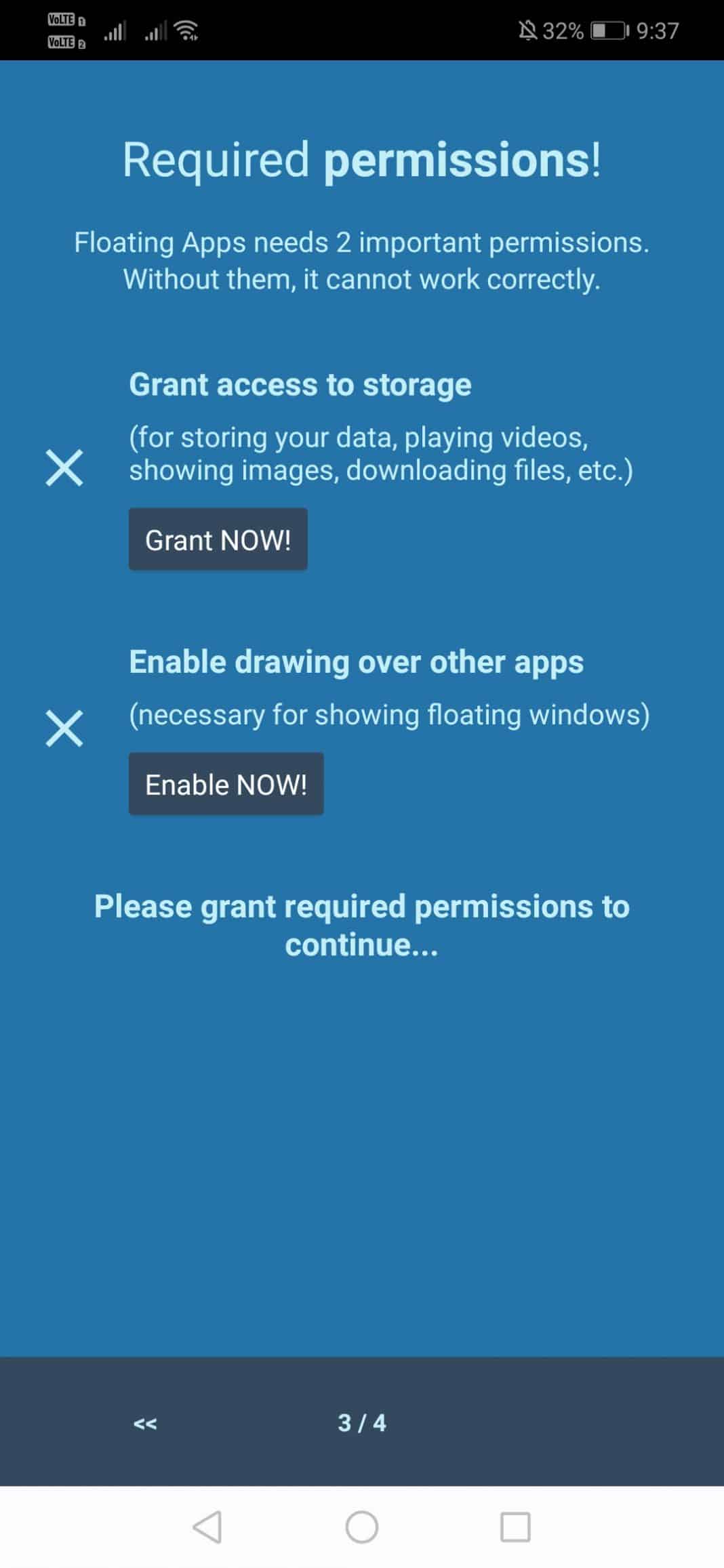The width and height of the screenshot is (724, 1568).
Task: Open the recent apps overview
Action: pyautogui.click(x=515, y=1527)
